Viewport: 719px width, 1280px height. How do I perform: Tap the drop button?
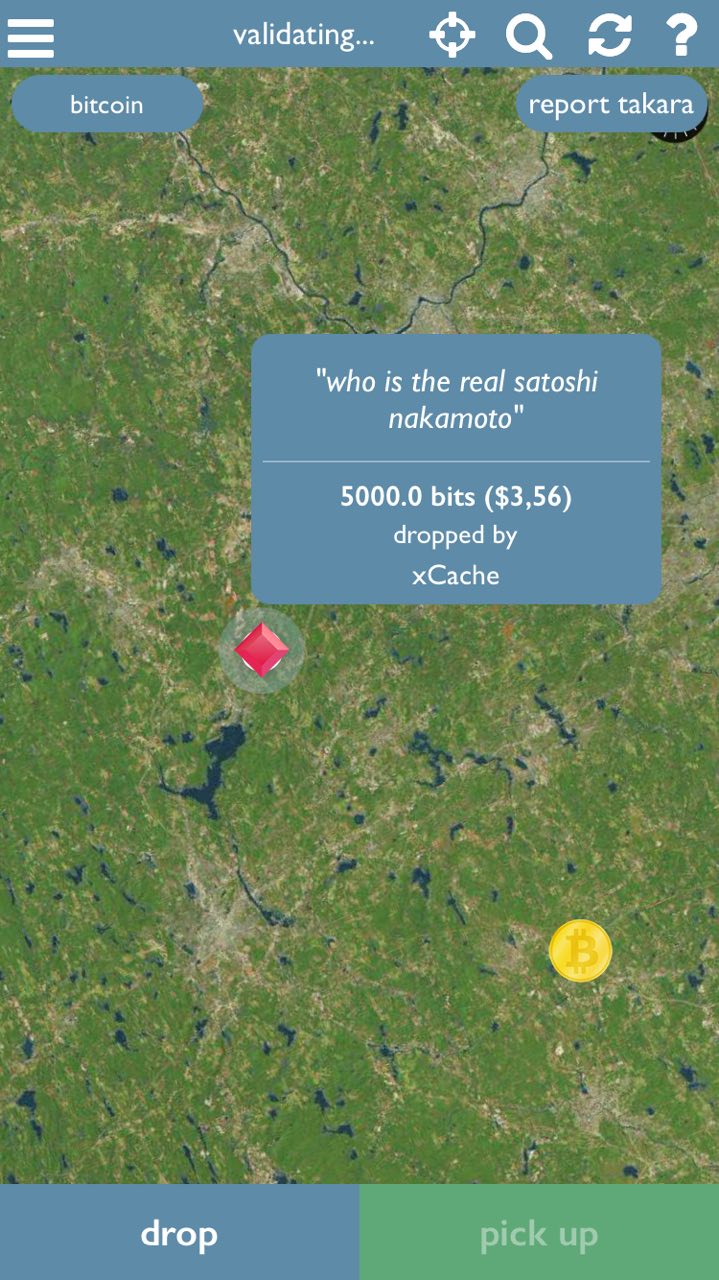(179, 1233)
